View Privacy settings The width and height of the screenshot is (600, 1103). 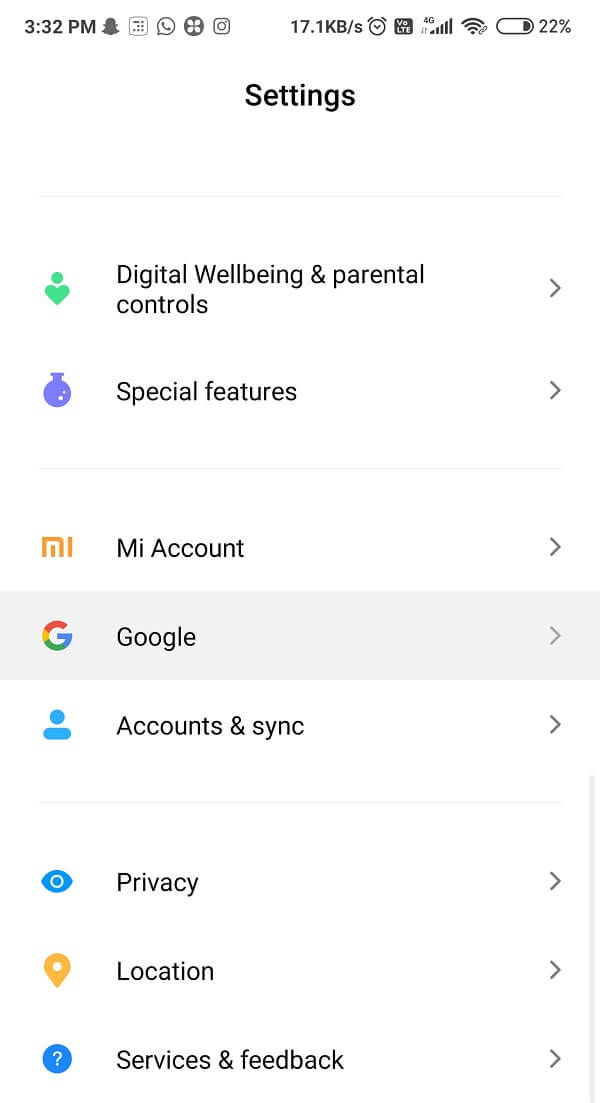coord(157,882)
